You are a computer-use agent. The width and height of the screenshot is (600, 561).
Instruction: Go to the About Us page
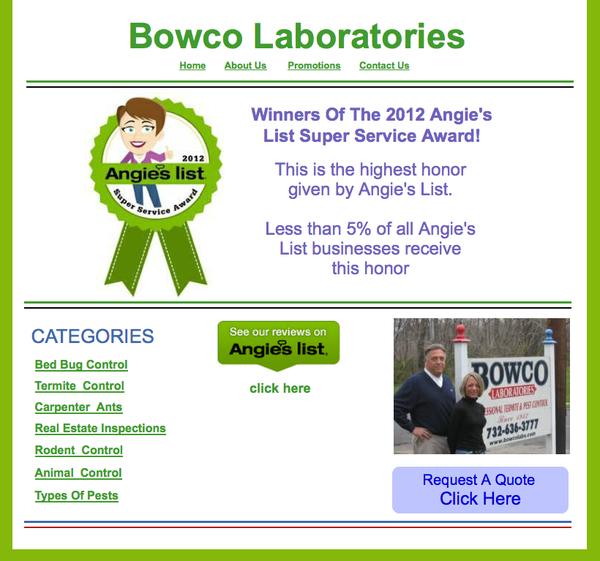pos(245,66)
